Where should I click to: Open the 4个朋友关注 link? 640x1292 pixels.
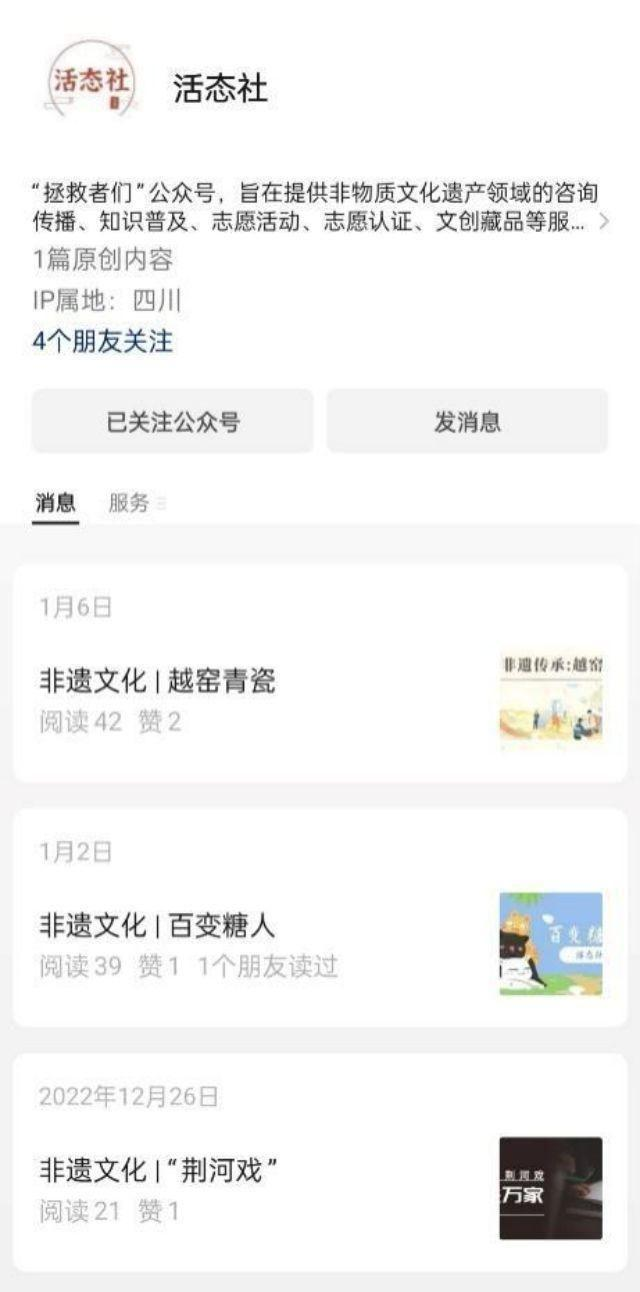[x=102, y=342]
